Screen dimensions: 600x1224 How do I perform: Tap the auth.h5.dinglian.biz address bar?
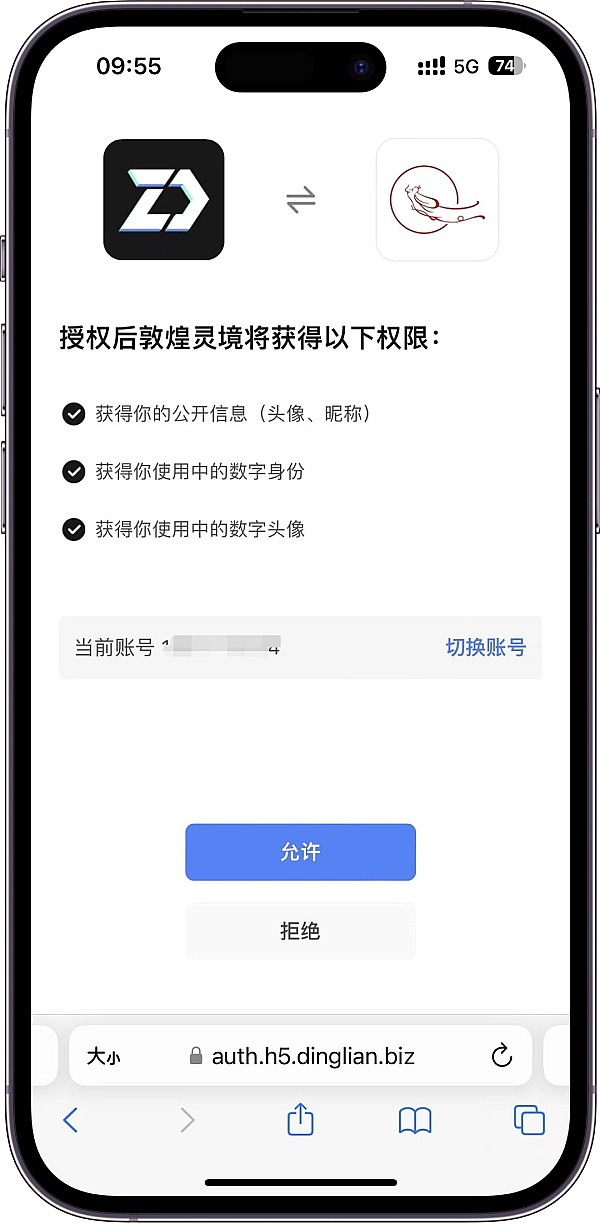[312, 1056]
